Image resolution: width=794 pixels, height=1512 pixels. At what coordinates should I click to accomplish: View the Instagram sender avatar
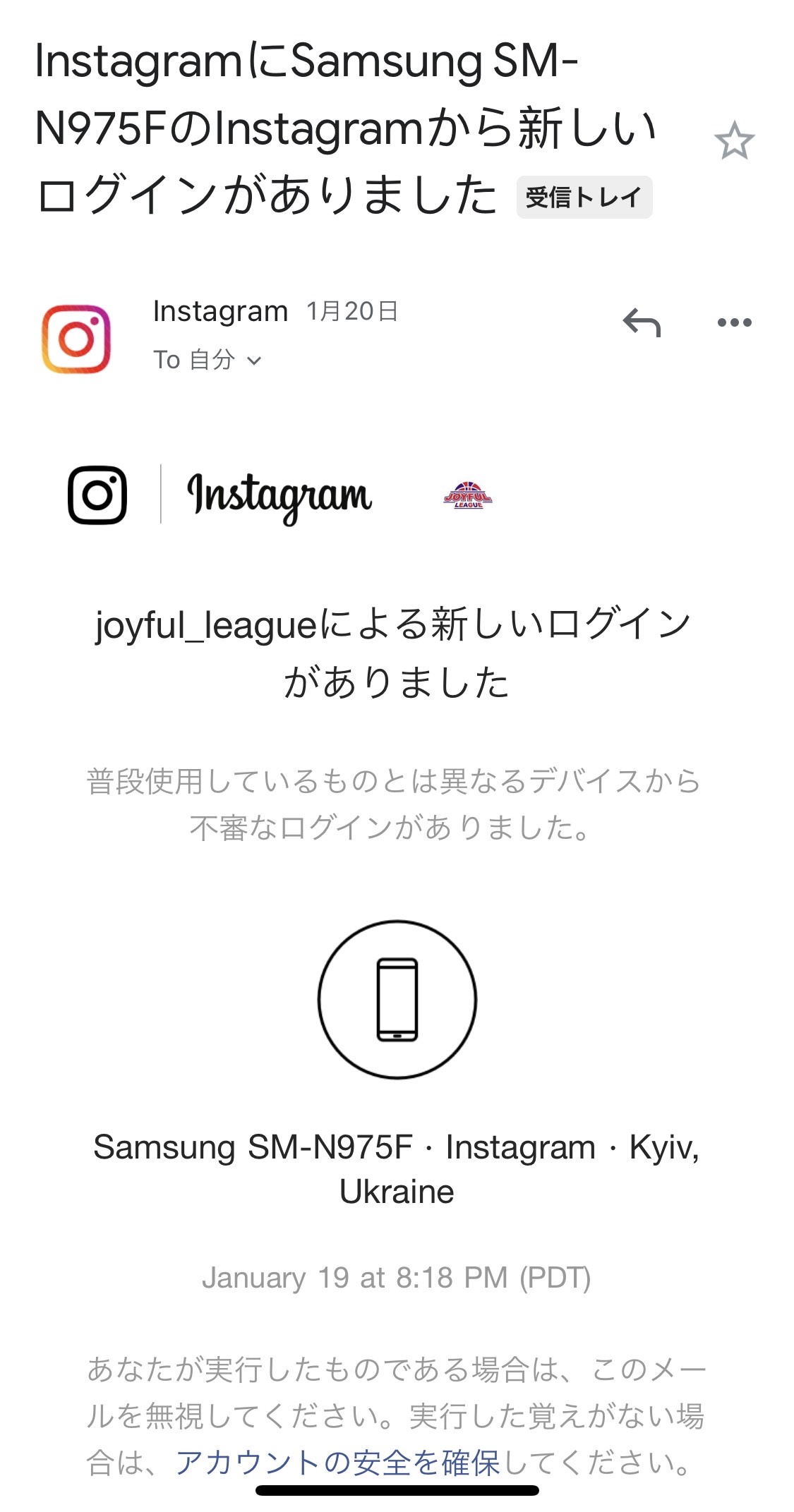[x=76, y=338]
